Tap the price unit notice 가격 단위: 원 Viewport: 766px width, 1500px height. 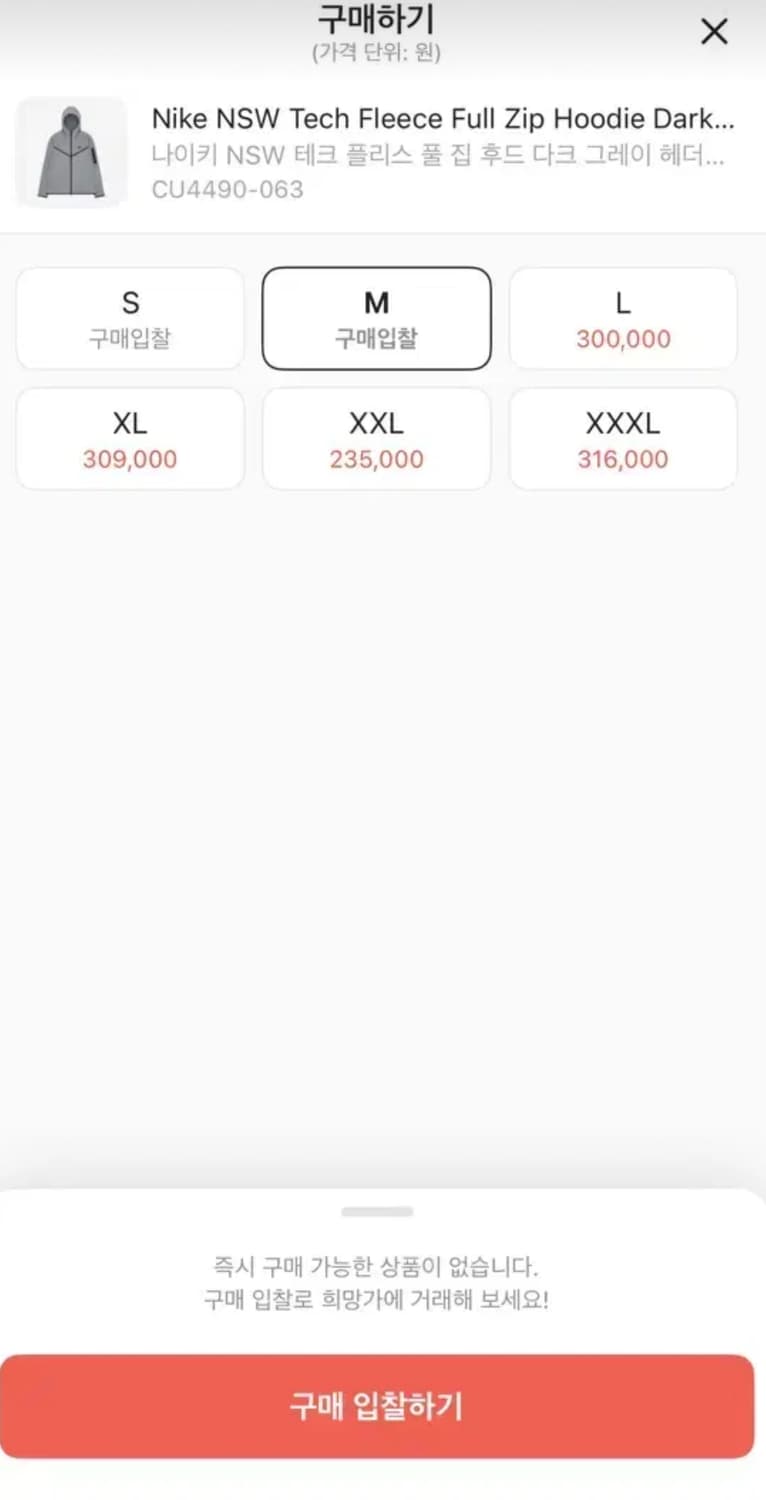coord(374,46)
